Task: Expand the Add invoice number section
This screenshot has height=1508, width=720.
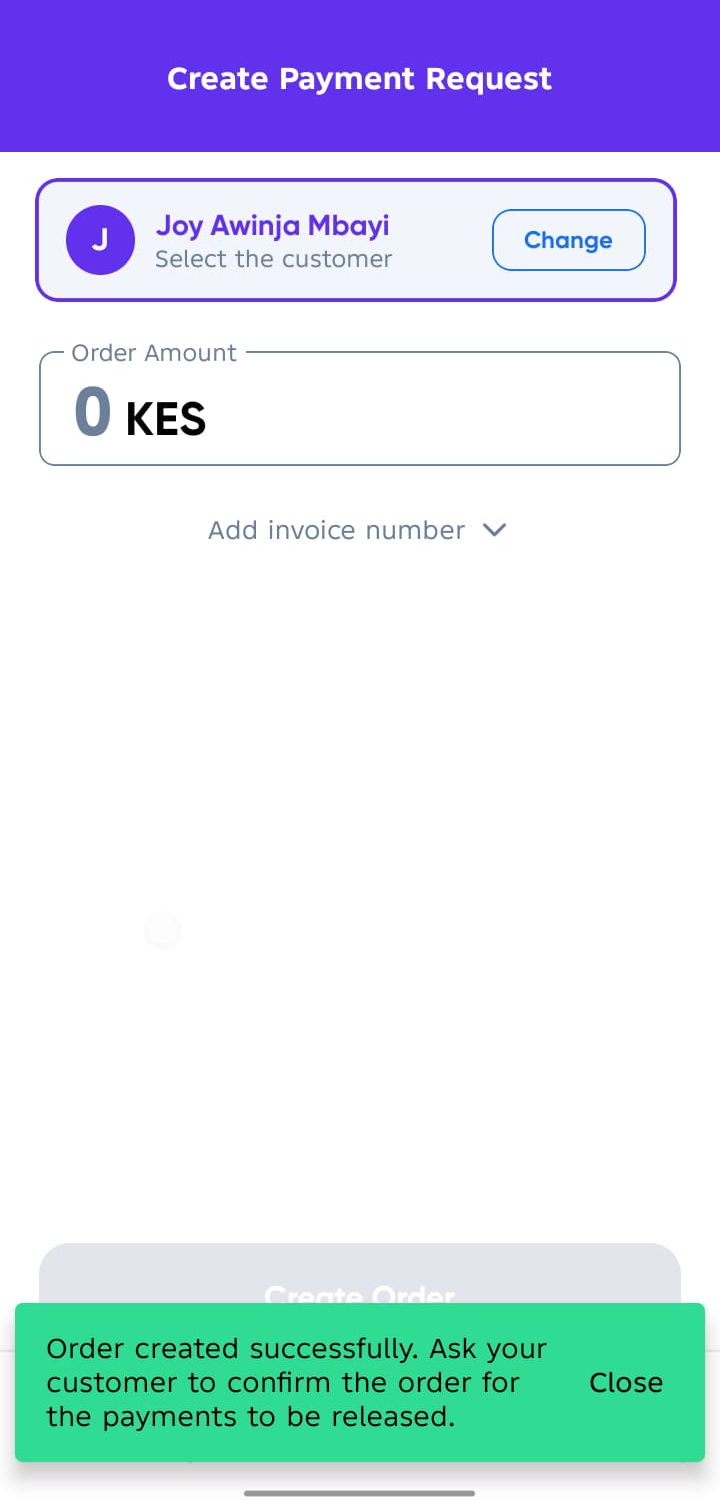Action: (336, 530)
